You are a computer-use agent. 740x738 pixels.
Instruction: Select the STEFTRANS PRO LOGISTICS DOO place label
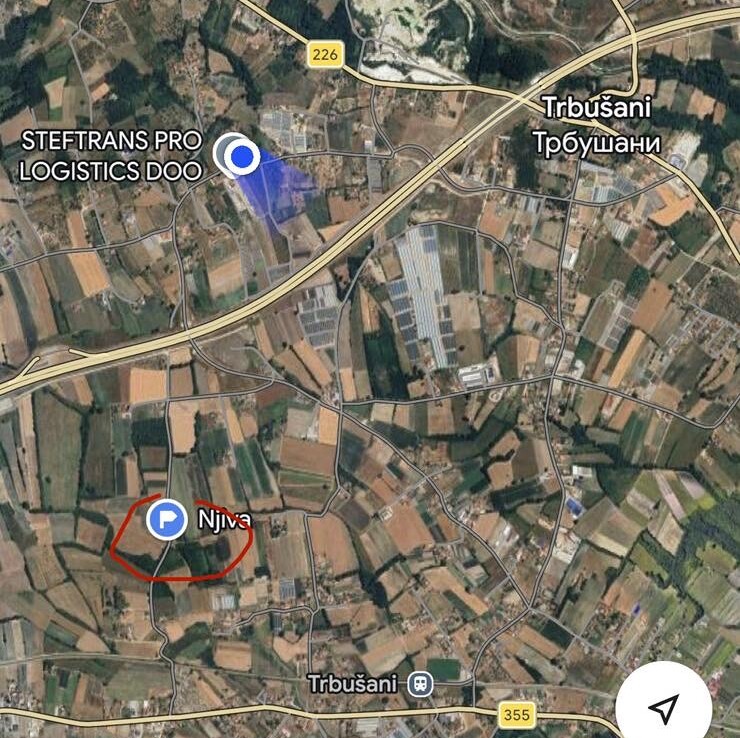[x=111, y=156]
